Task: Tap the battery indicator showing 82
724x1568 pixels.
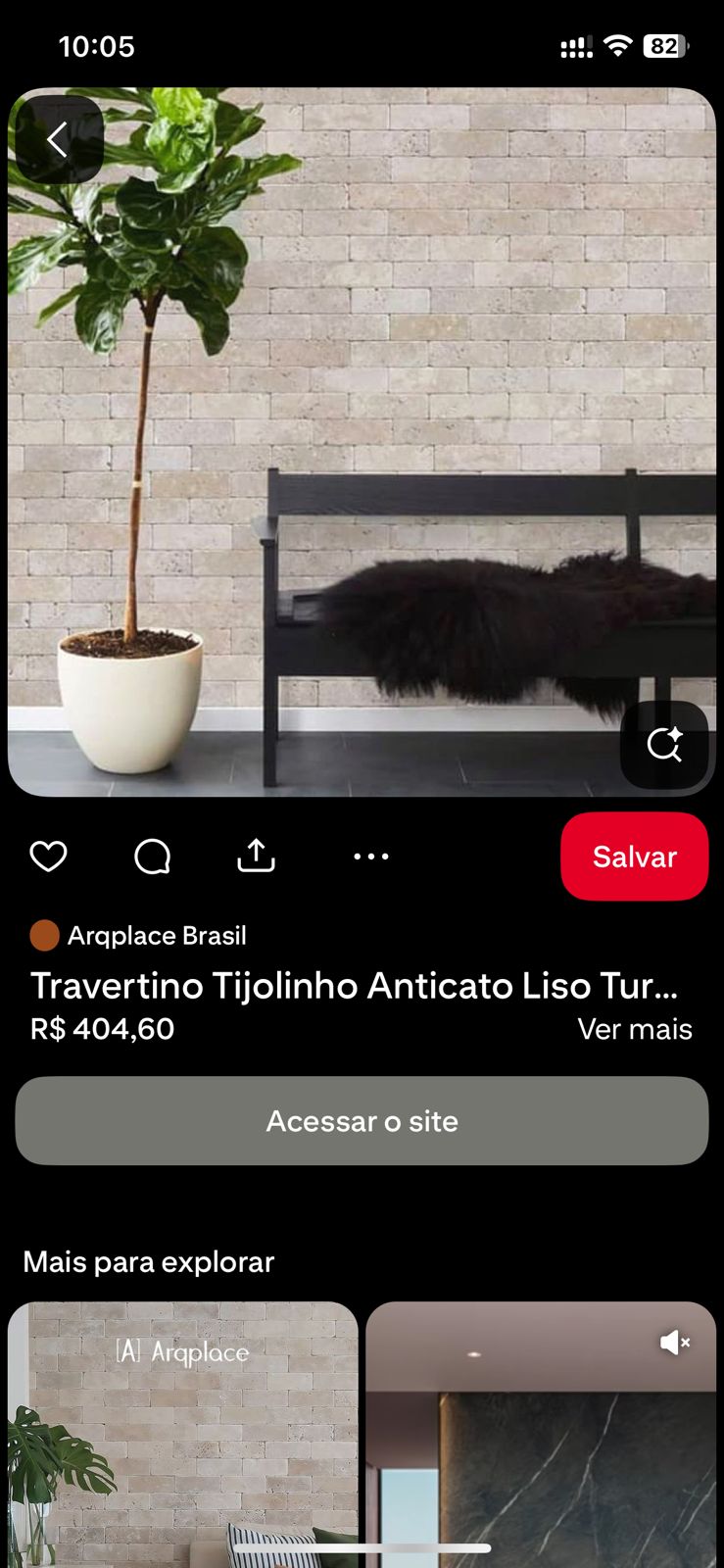Action: 664,45
